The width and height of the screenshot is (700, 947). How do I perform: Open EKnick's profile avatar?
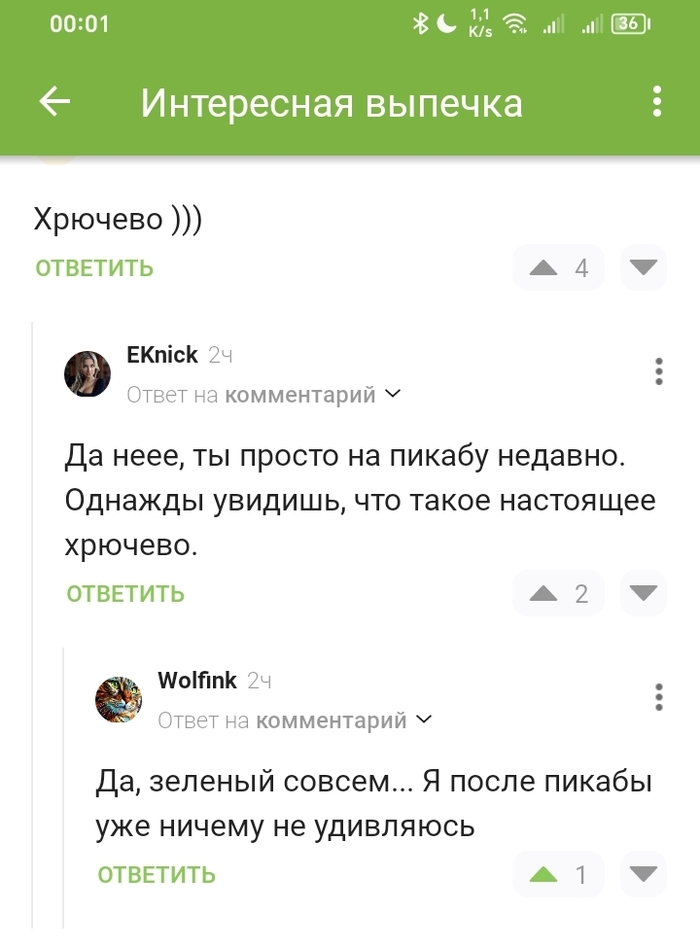[87, 375]
